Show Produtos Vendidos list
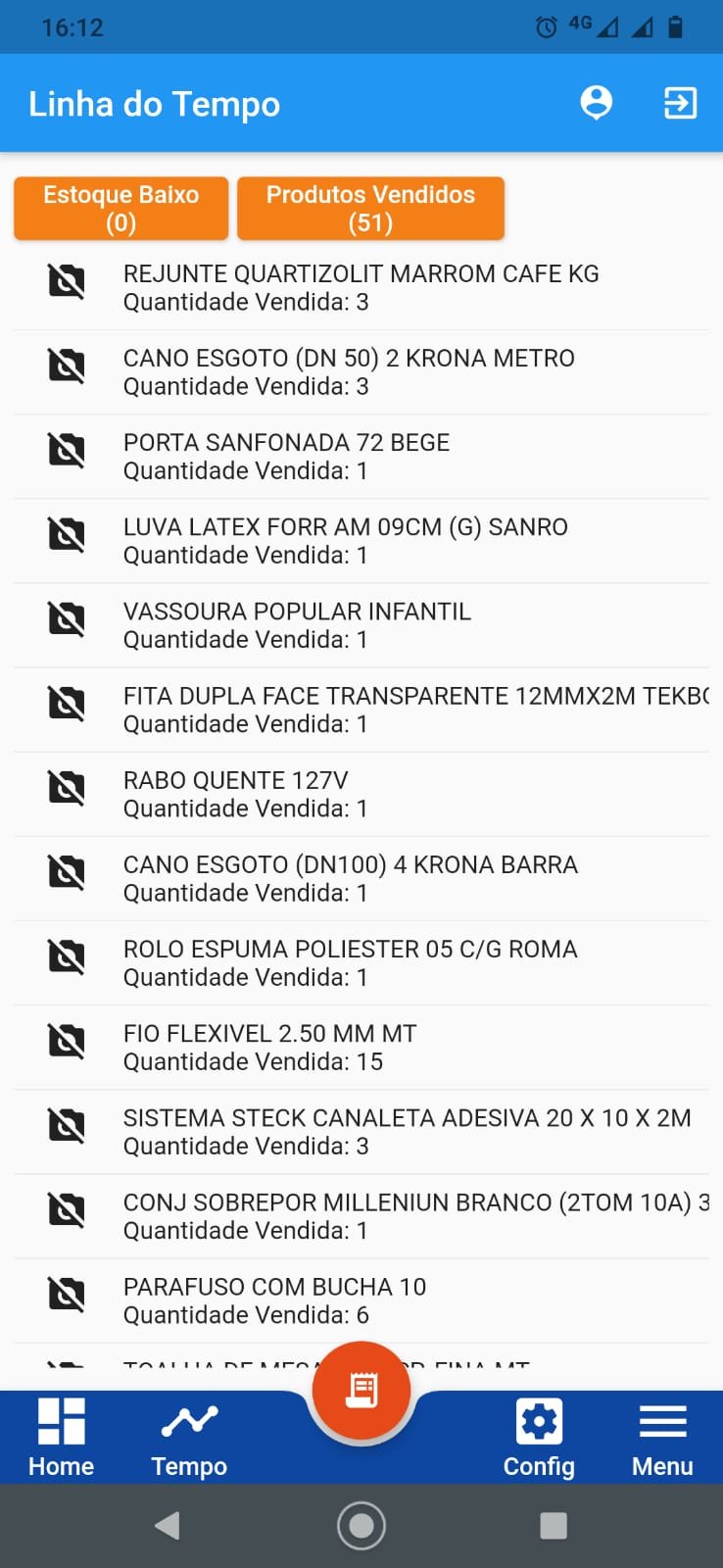The height and width of the screenshot is (1568, 723). (x=370, y=208)
